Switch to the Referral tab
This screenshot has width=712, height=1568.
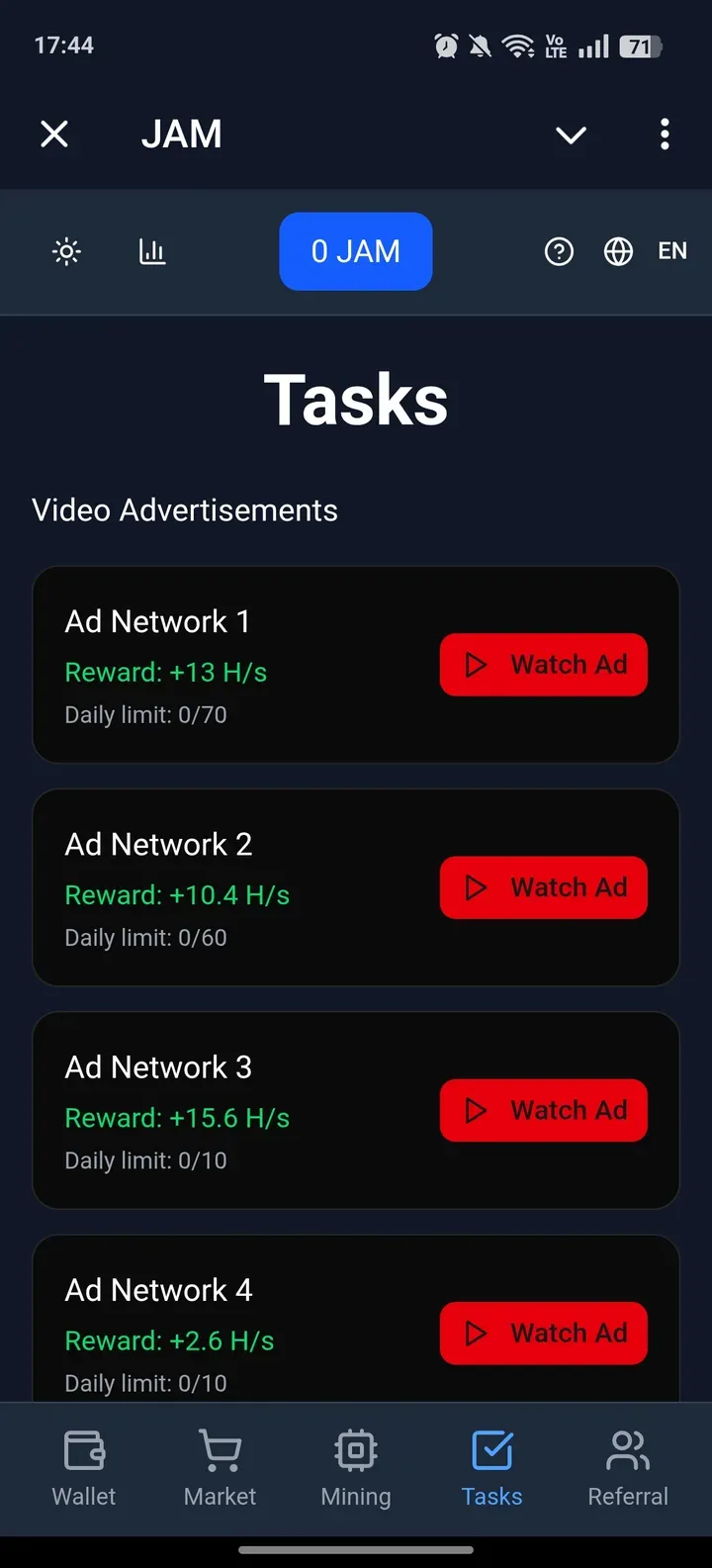point(628,1468)
